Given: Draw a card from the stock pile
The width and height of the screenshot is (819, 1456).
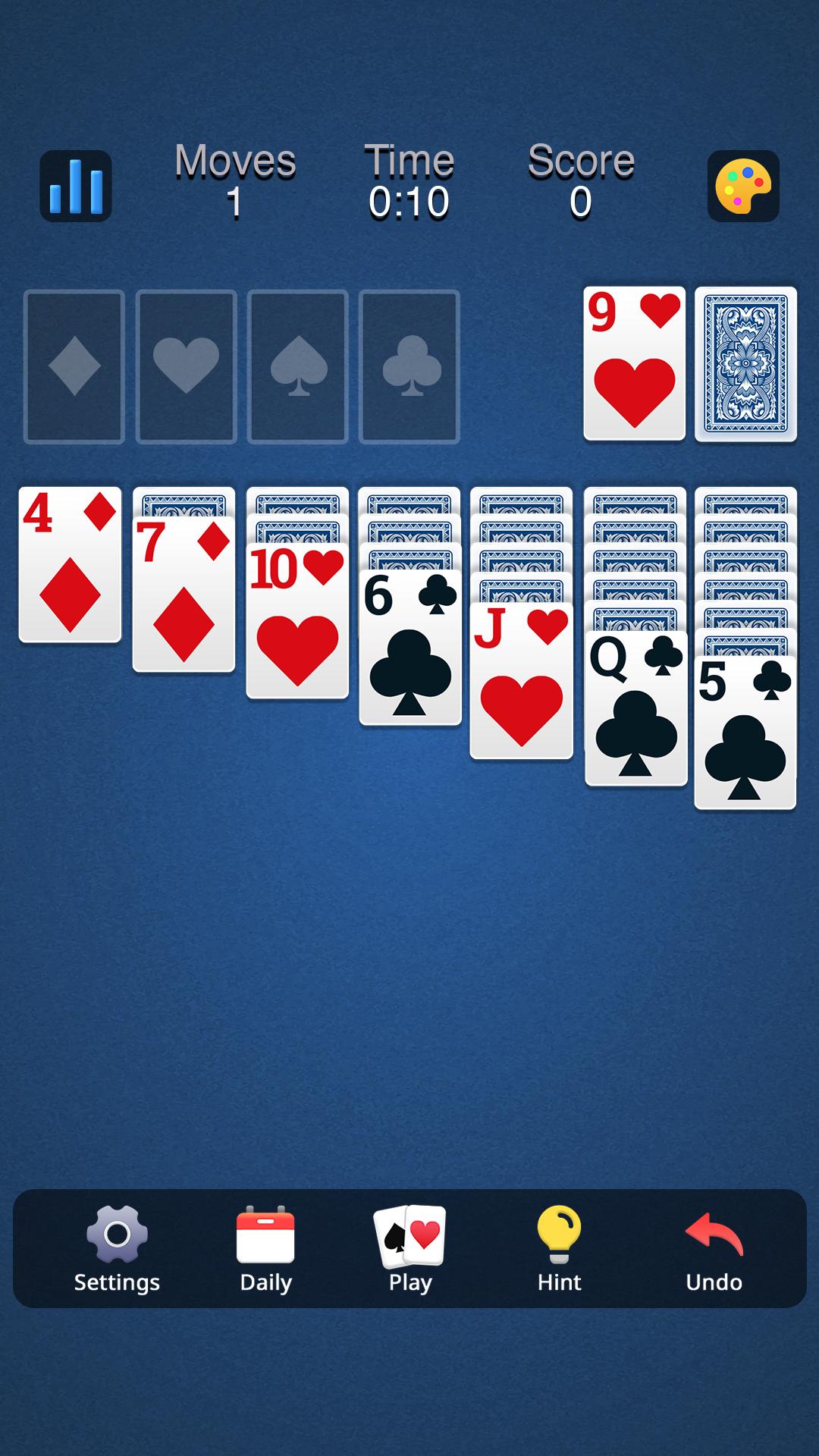Looking at the screenshot, I should (745, 364).
